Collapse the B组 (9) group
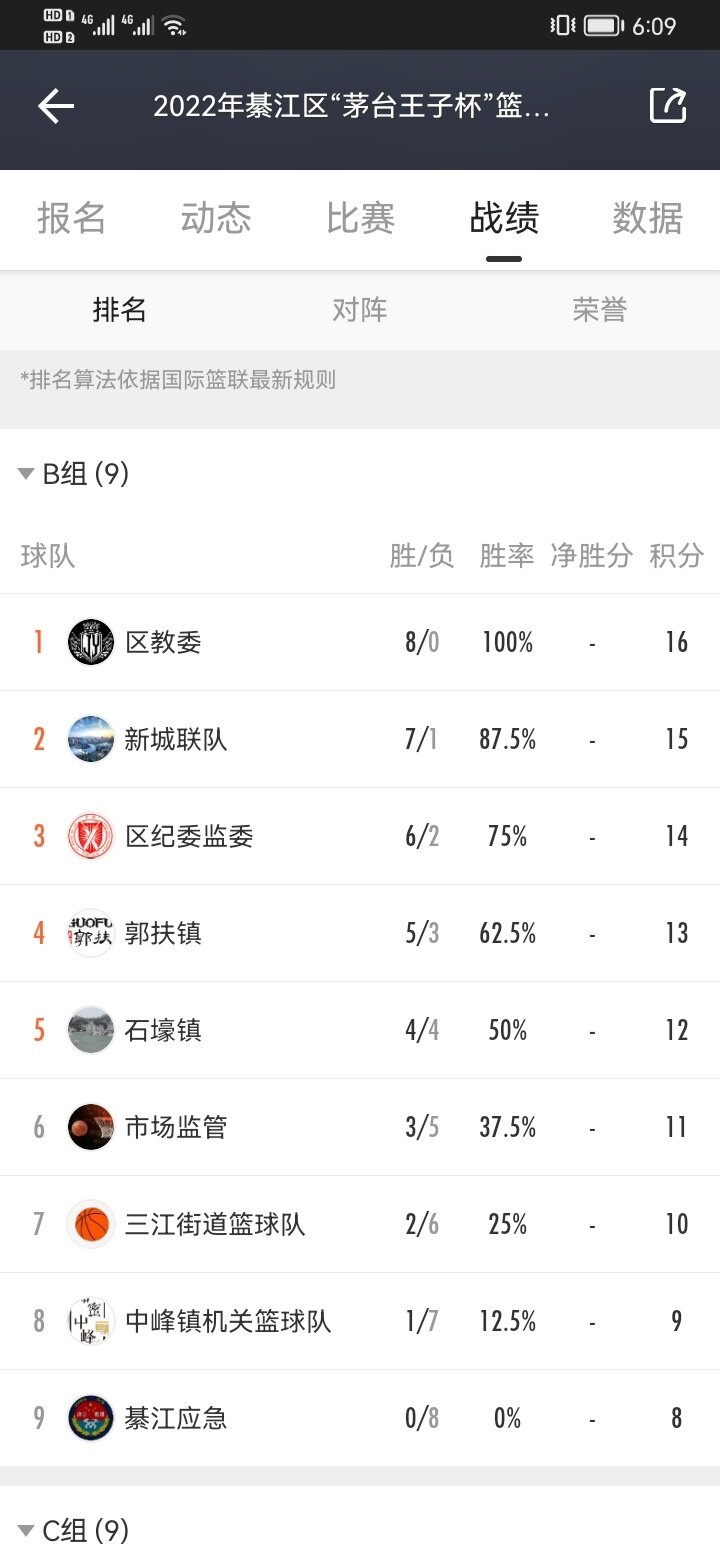720x1560 pixels. point(75,474)
